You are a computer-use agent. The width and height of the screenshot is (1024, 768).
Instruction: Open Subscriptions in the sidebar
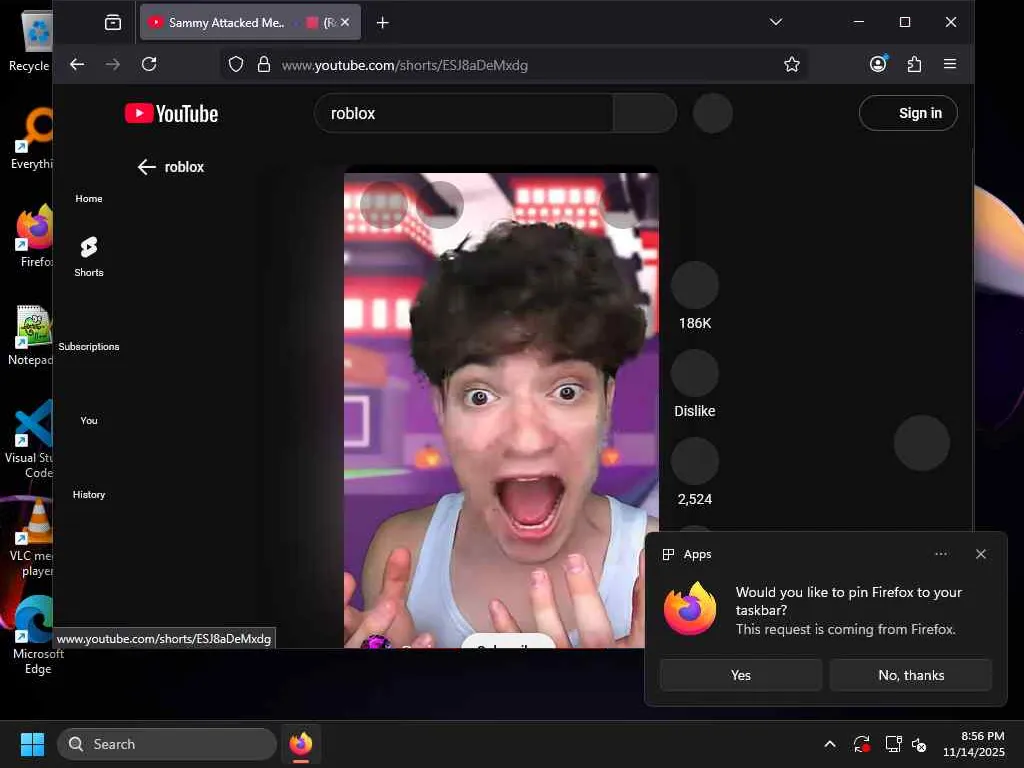pyautogui.click(x=89, y=346)
